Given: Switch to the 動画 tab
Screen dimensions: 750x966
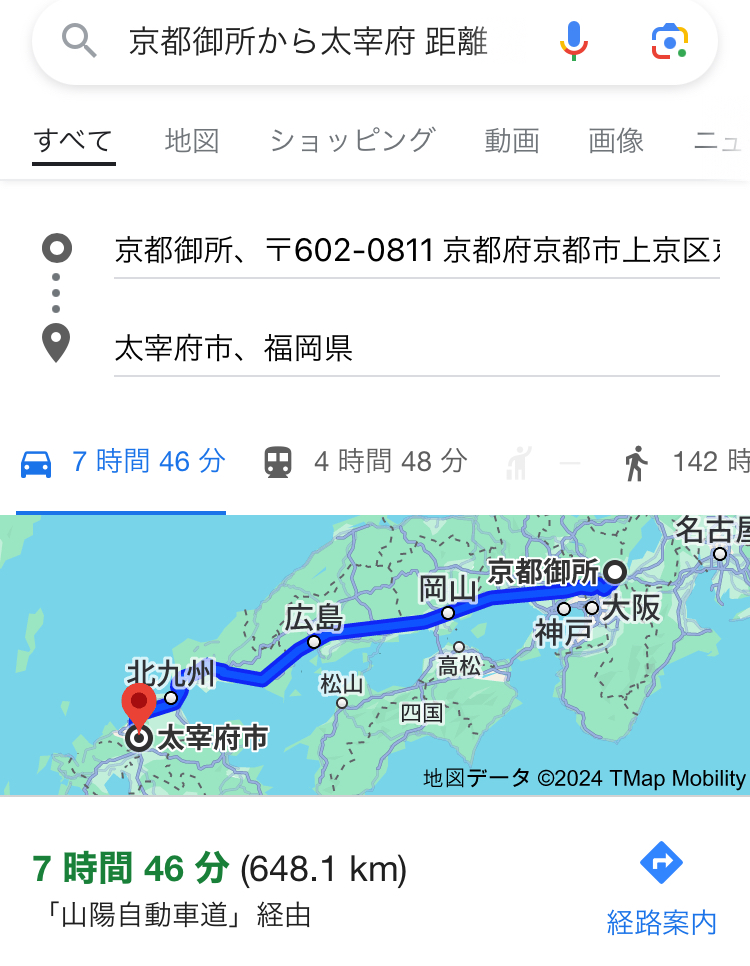Looking at the screenshot, I should (512, 141).
